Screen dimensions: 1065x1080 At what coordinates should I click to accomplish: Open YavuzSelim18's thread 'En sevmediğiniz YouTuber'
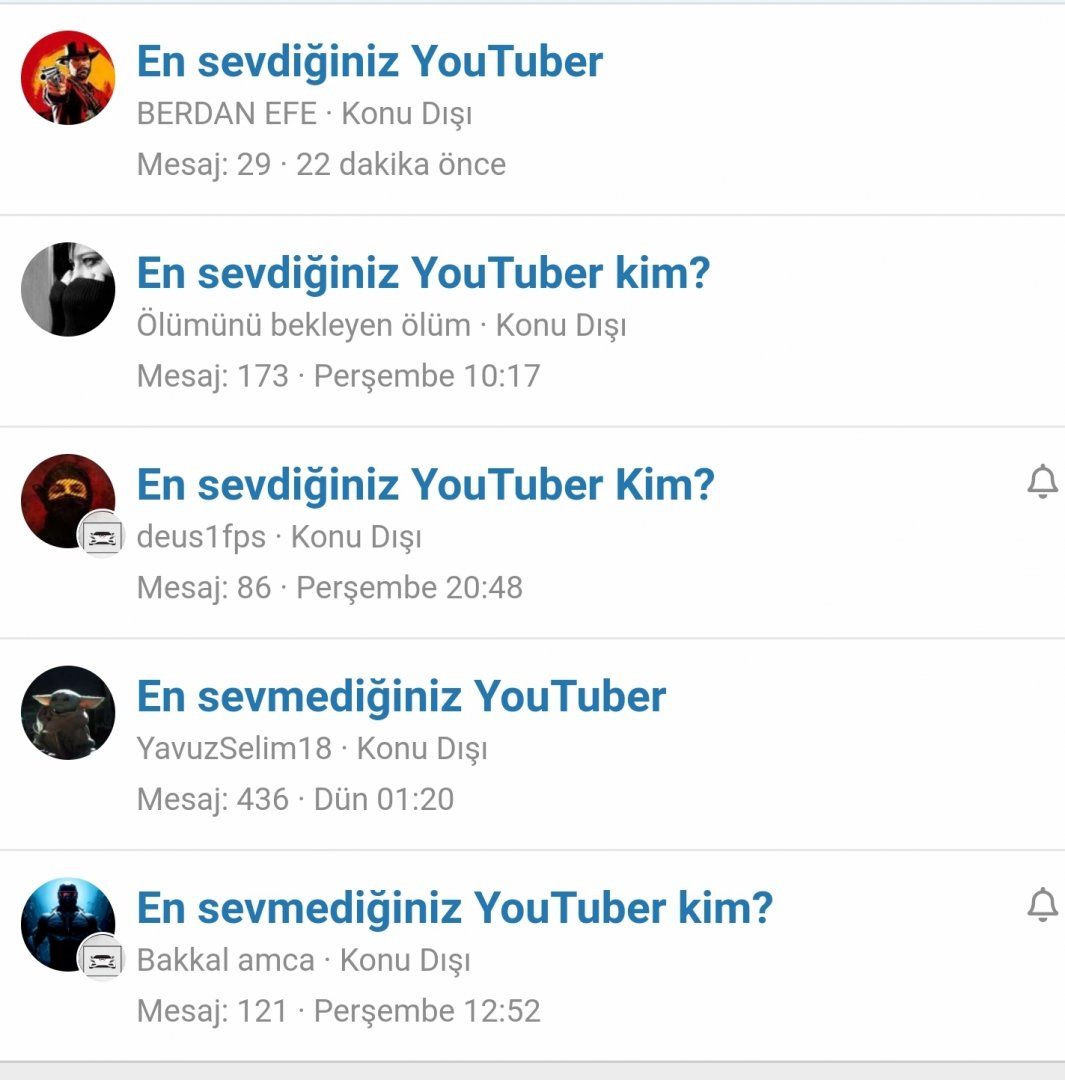coord(400,697)
